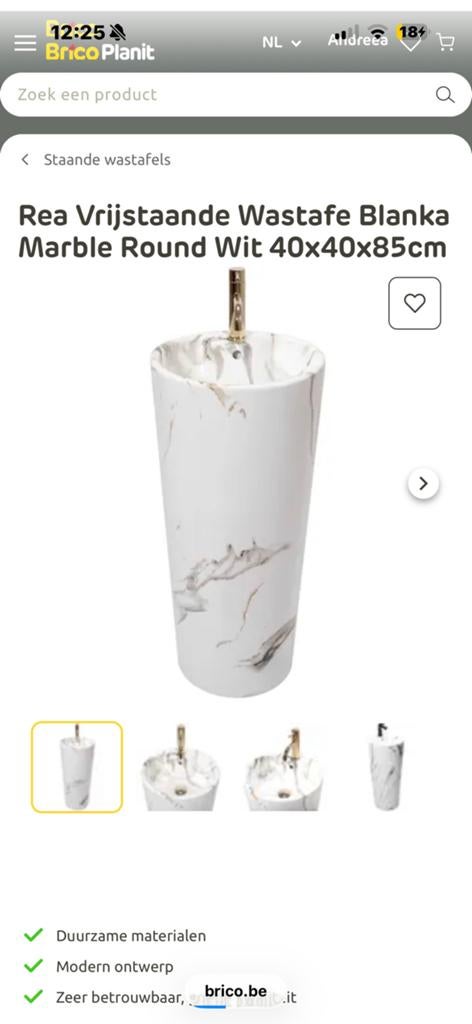The width and height of the screenshot is (472, 1024).
Task: Go back to Staande wastafels
Action: [96, 159]
